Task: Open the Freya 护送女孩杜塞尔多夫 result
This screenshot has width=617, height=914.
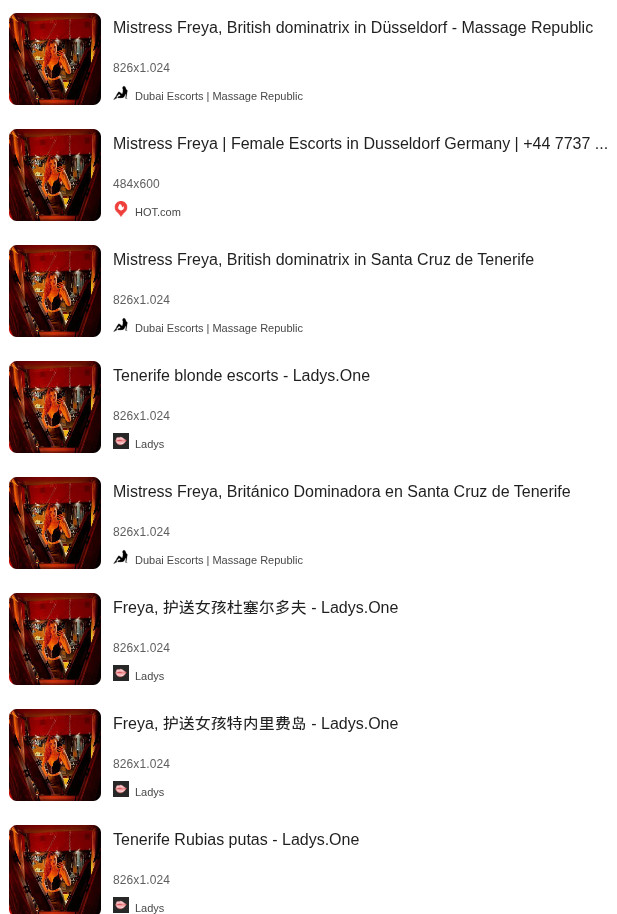Action: click(255, 608)
